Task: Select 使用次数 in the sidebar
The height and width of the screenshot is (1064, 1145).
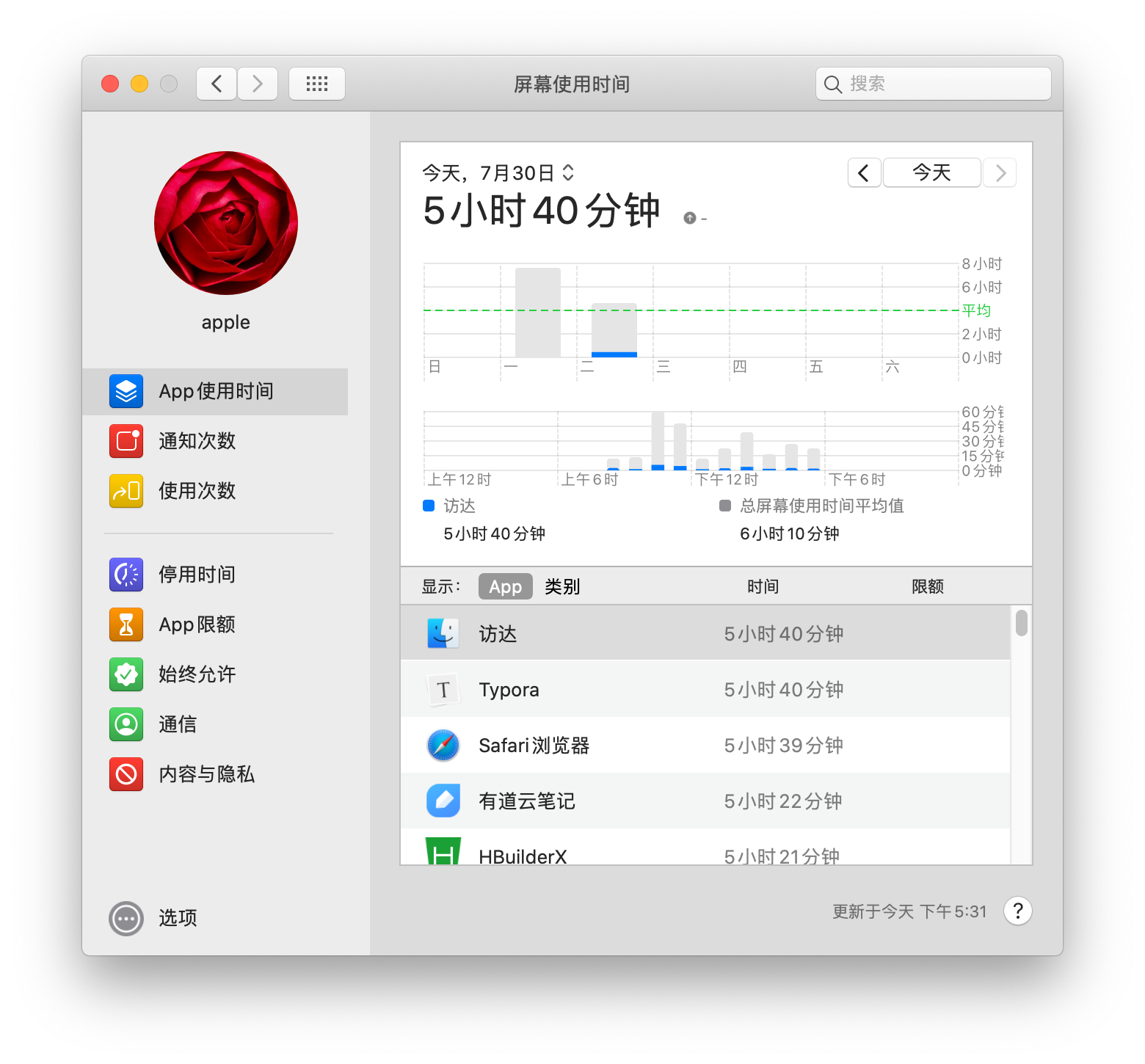Action: pyautogui.click(x=197, y=491)
